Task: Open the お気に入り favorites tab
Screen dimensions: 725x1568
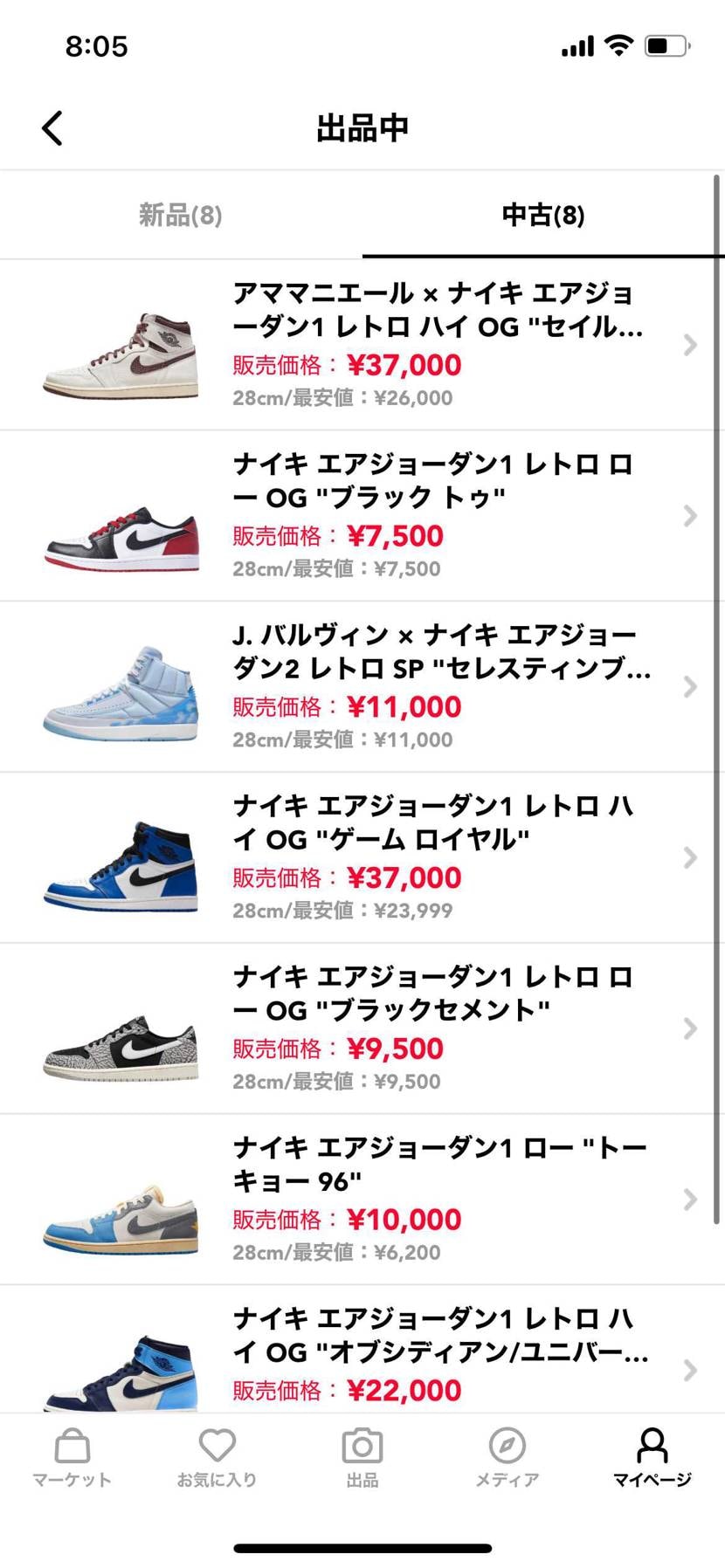Action: click(217, 1457)
